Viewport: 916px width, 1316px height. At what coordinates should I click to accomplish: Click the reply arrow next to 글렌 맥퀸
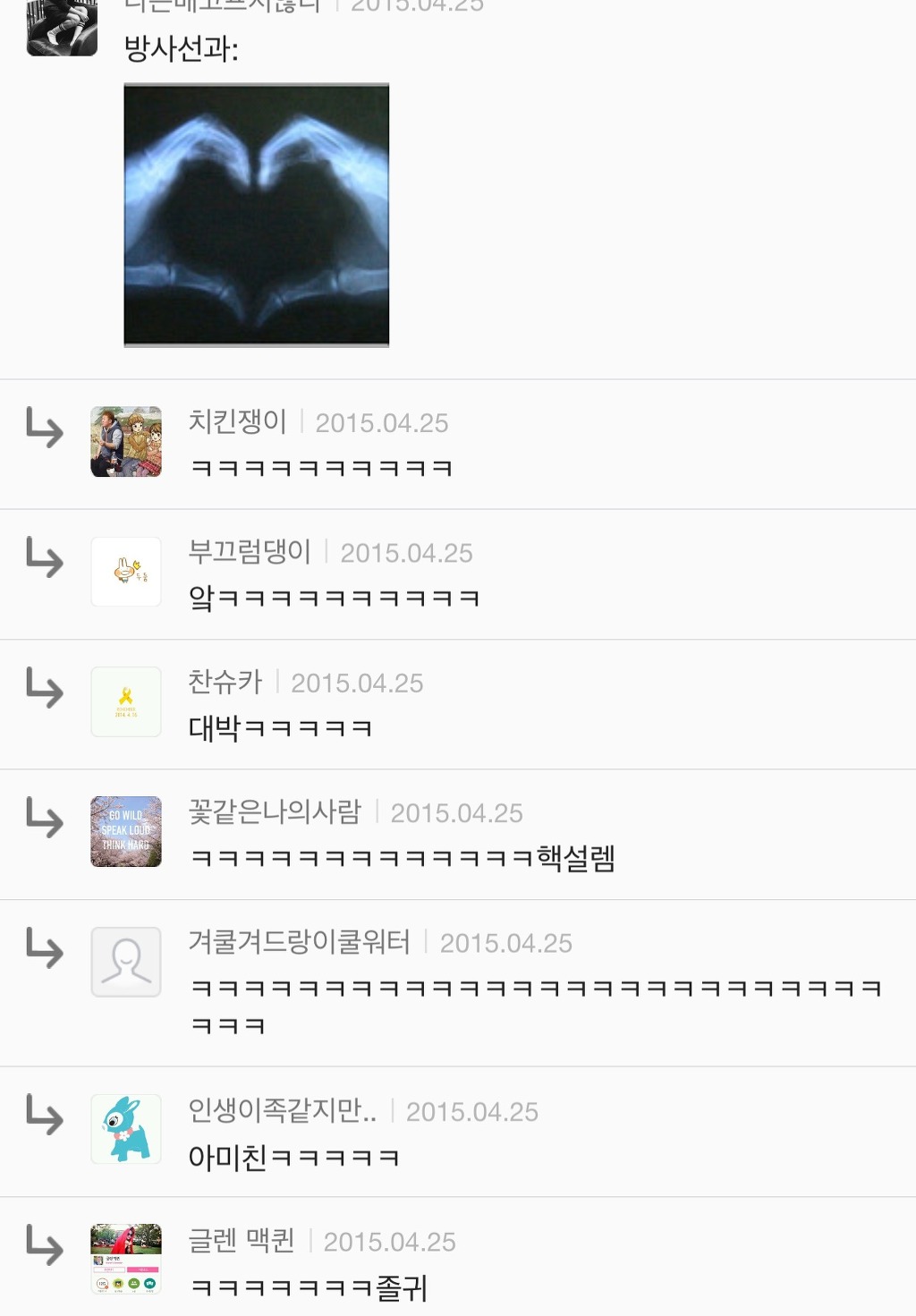pos(43,1248)
